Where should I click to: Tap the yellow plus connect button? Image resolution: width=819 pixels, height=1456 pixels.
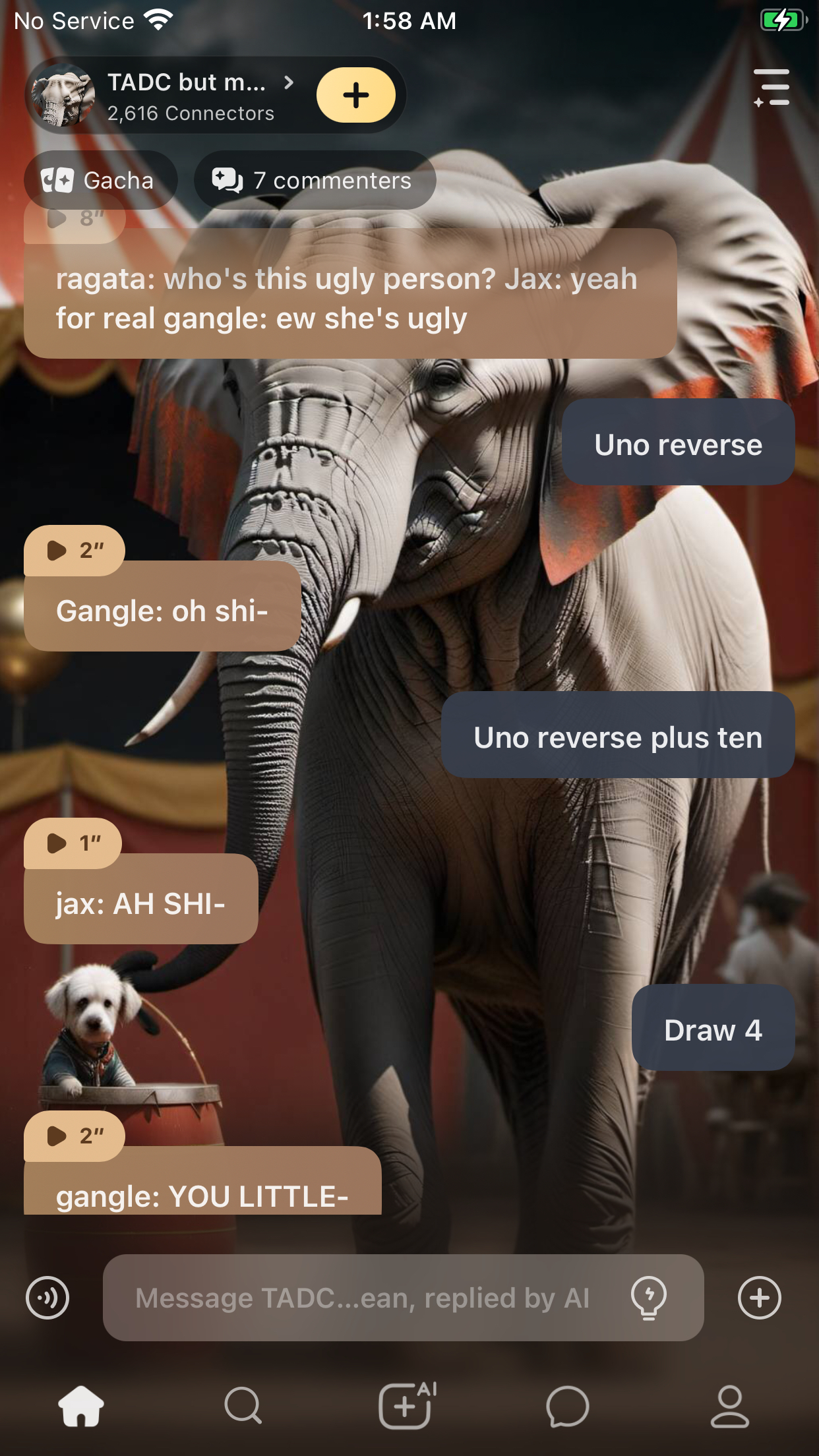pos(356,96)
